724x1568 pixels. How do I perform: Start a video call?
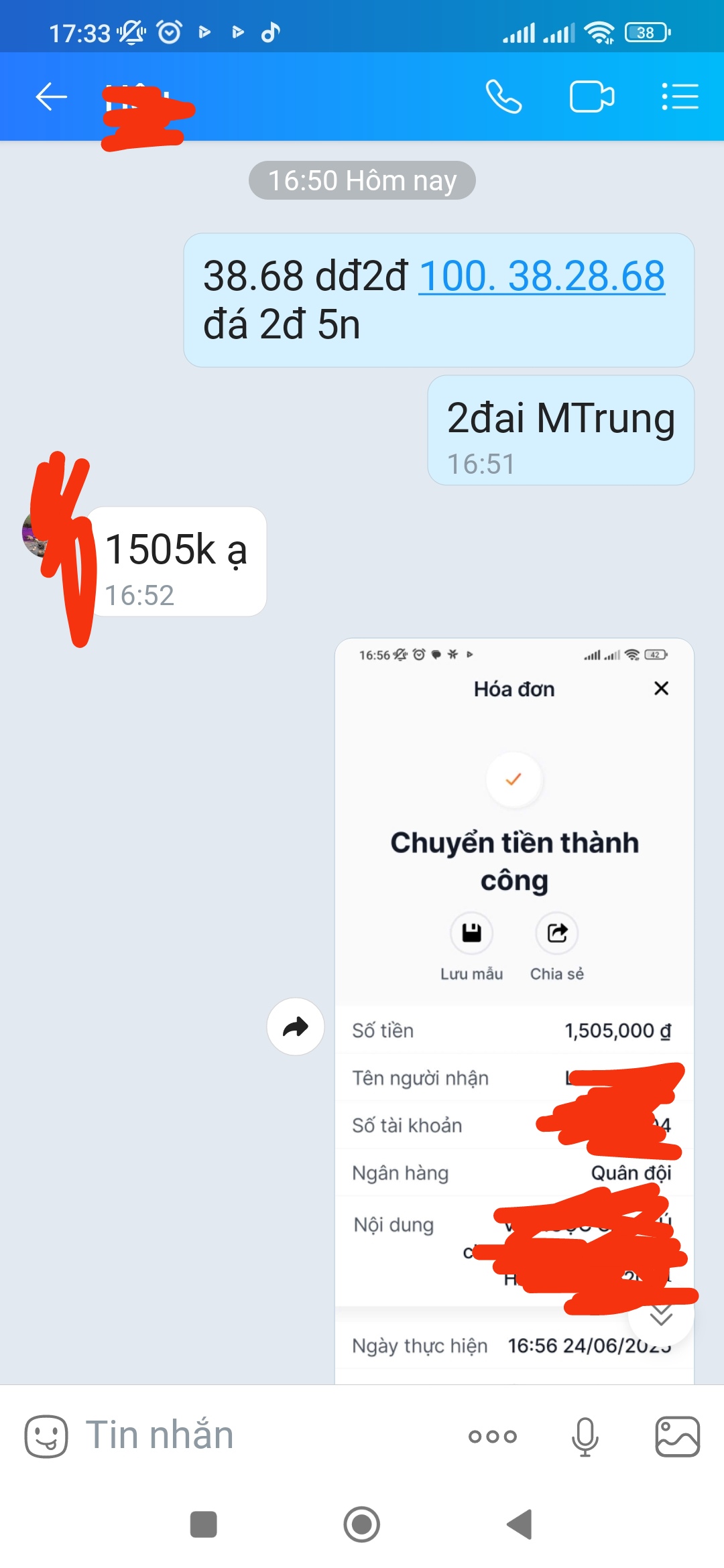(x=591, y=96)
